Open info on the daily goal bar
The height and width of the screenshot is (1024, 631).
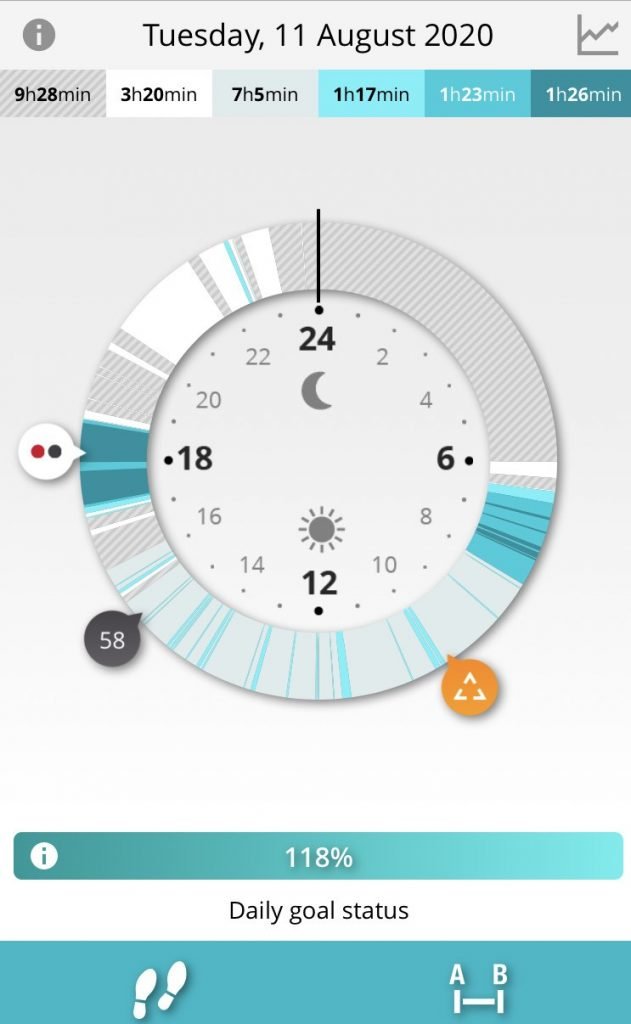pyautogui.click(x=44, y=856)
